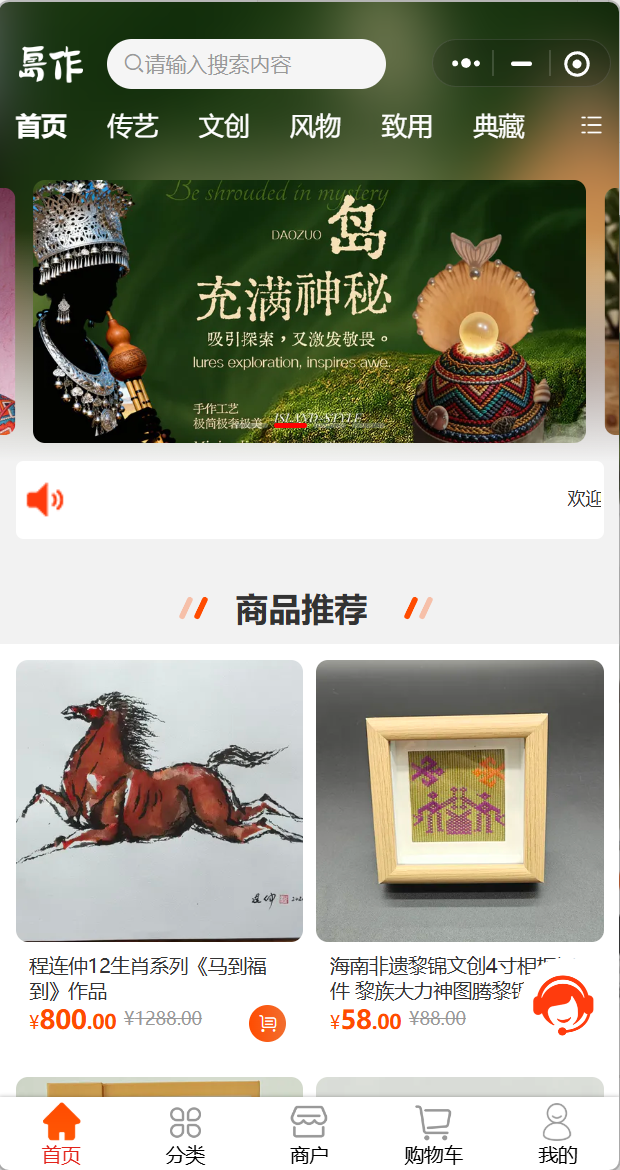Switch to the 分类 bottom tab
Image resolution: width=620 pixels, height=1170 pixels.
[185, 1135]
